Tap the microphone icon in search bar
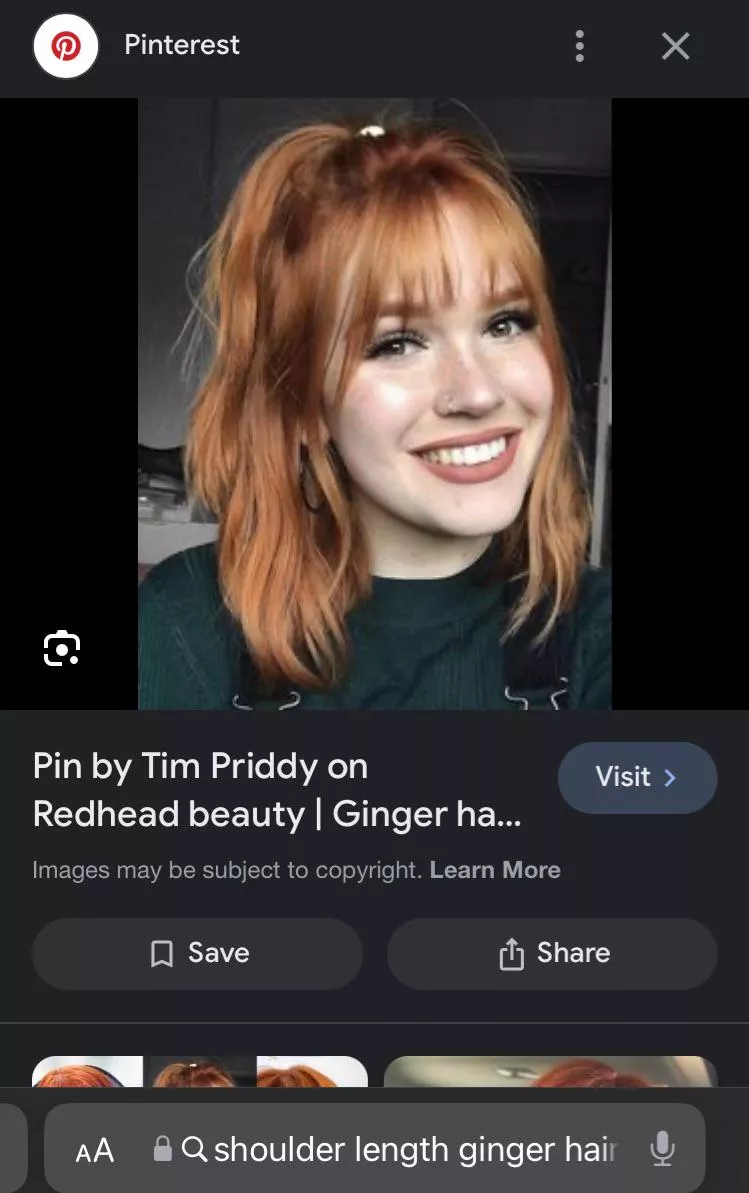 [x=663, y=1149]
